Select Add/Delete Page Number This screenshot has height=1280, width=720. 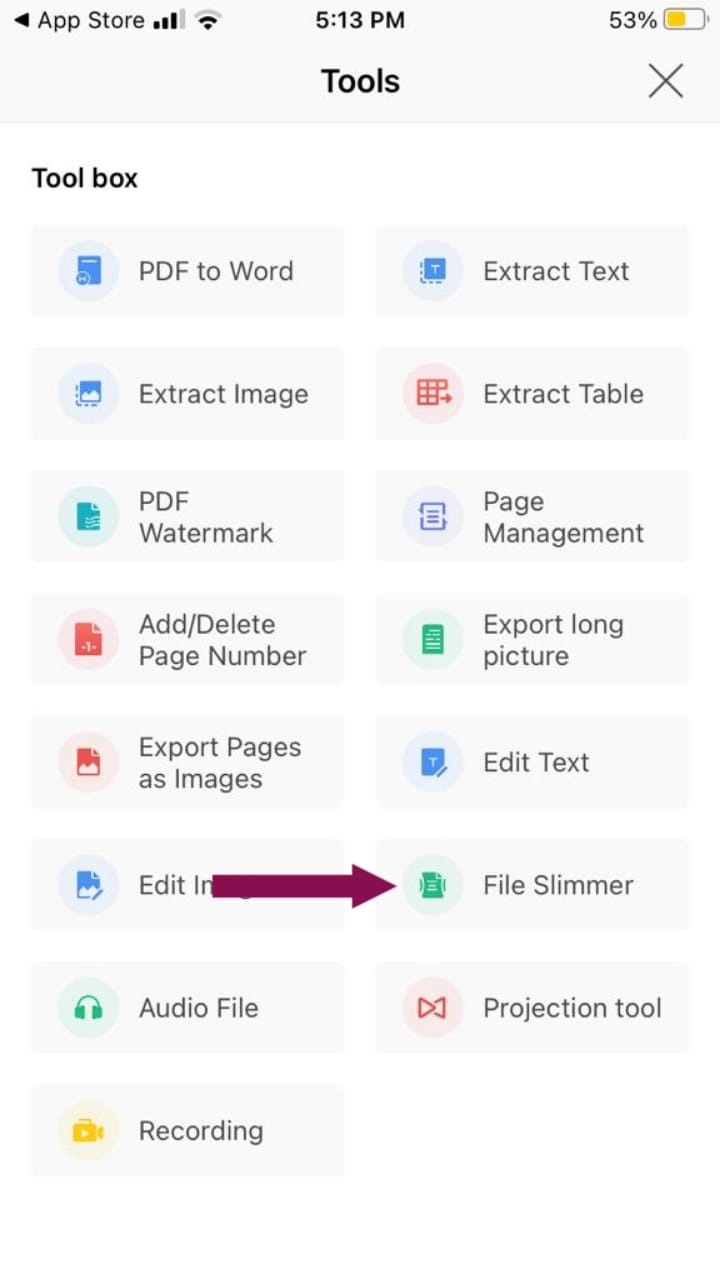point(188,640)
